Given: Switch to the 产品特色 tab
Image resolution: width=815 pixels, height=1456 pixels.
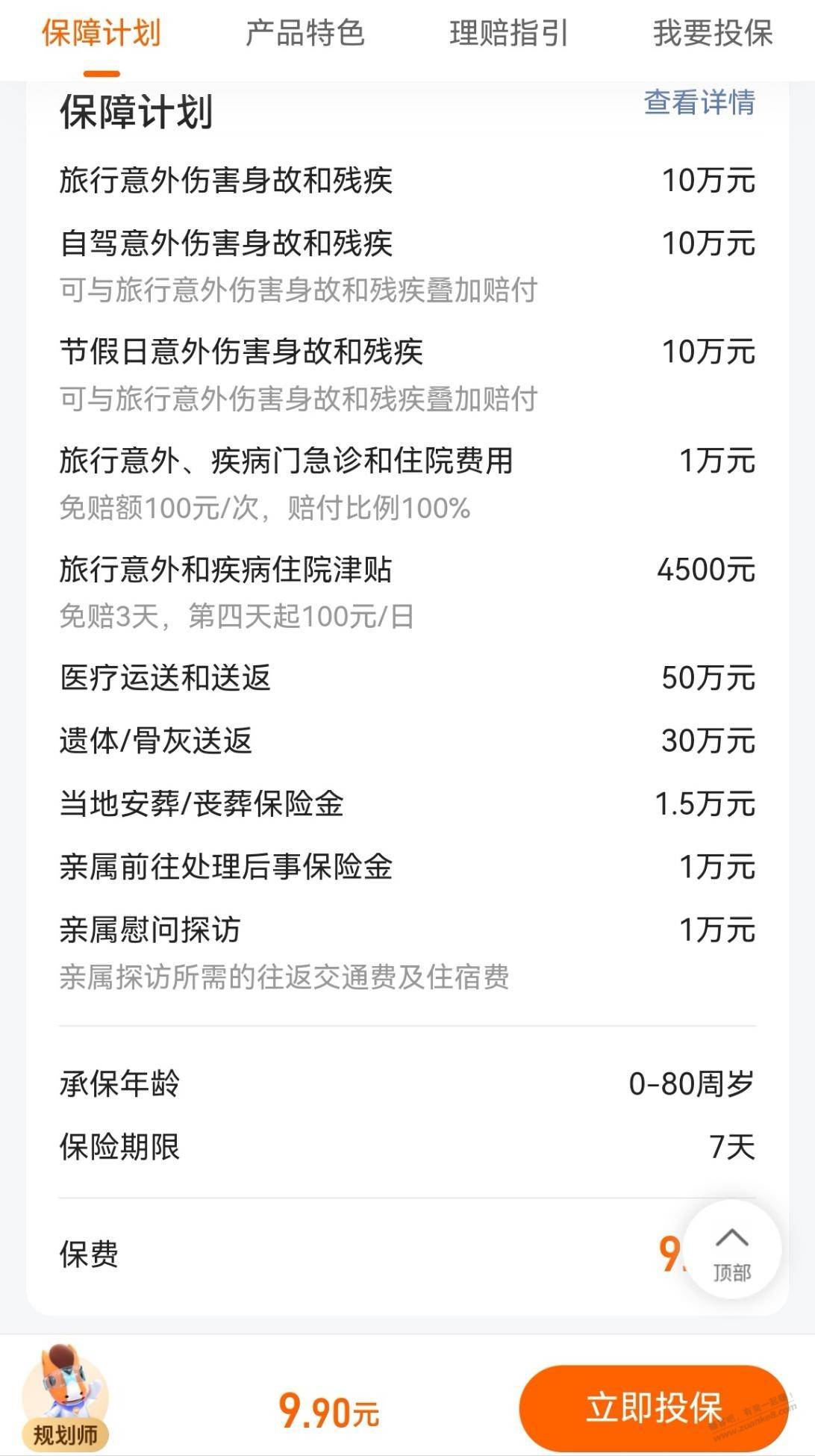Looking at the screenshot, I should pos(305,34).
